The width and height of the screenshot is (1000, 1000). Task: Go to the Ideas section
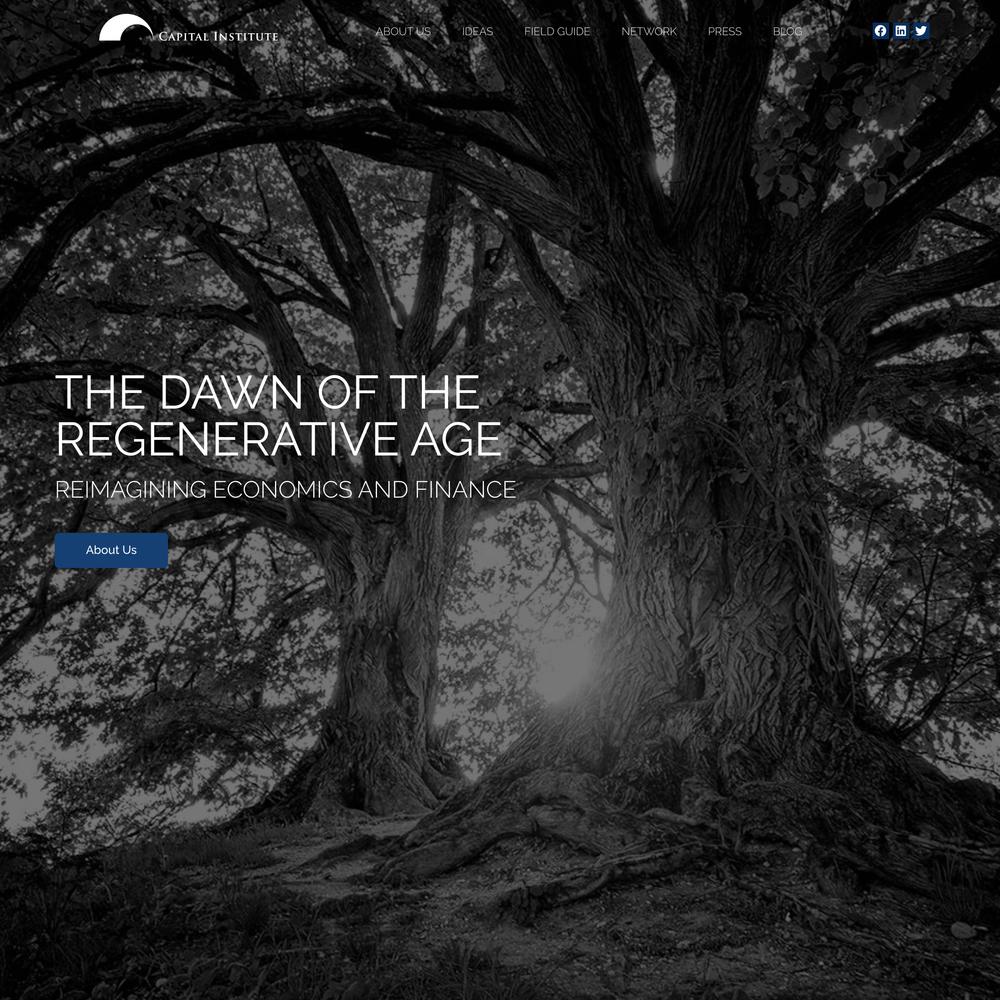477,31
